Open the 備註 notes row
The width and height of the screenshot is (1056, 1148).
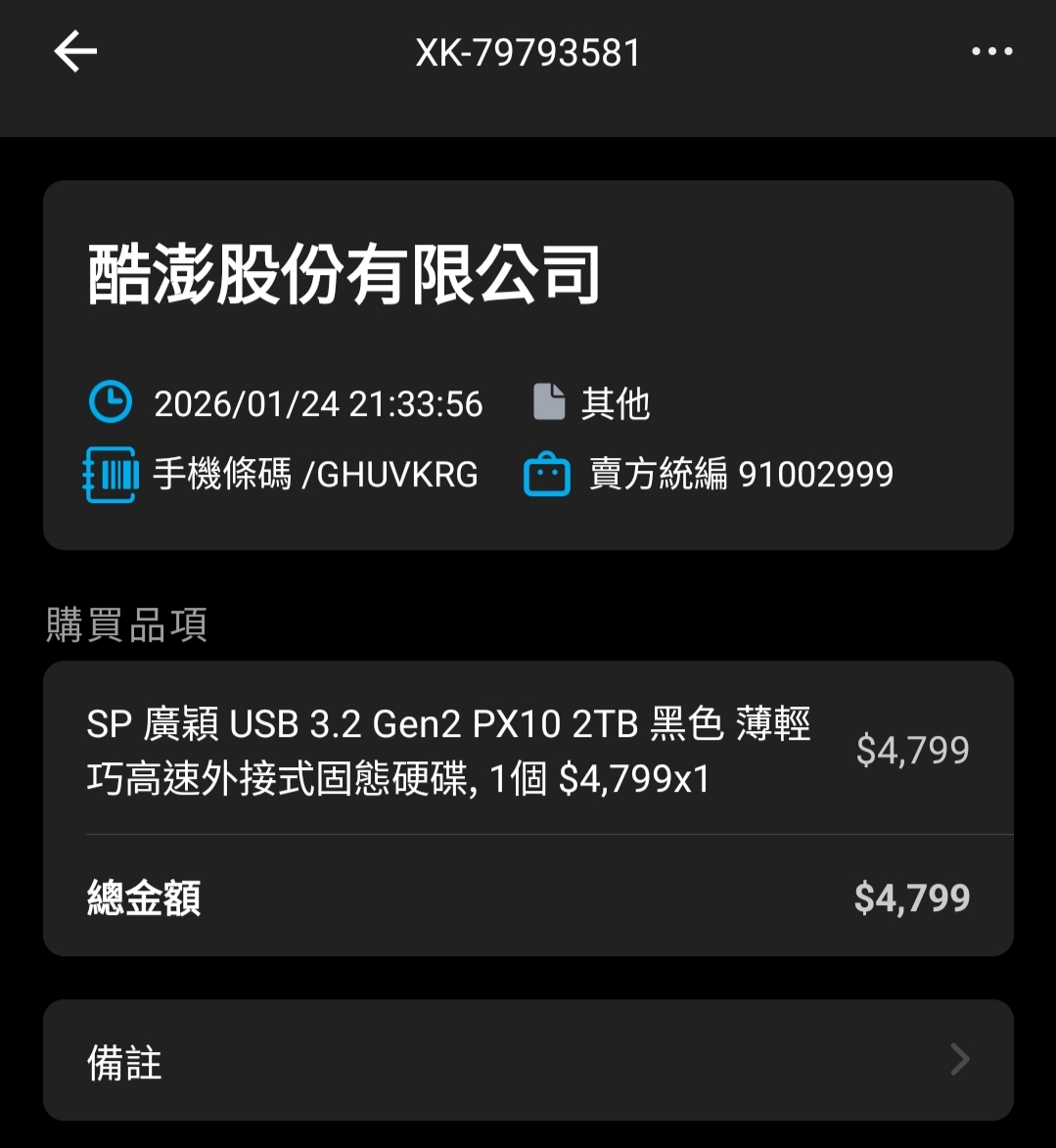click(528, 1060)
